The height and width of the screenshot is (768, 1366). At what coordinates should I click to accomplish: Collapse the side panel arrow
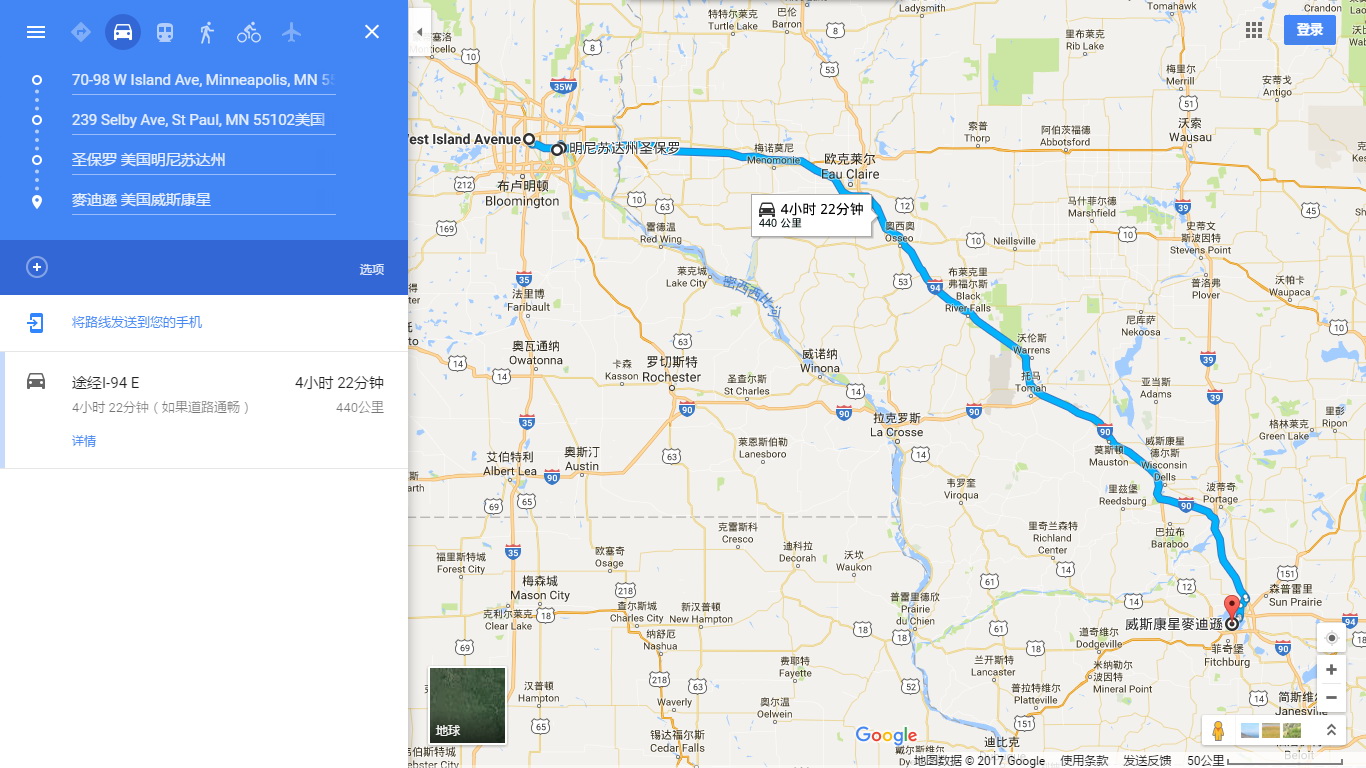(x=419, y=32)
